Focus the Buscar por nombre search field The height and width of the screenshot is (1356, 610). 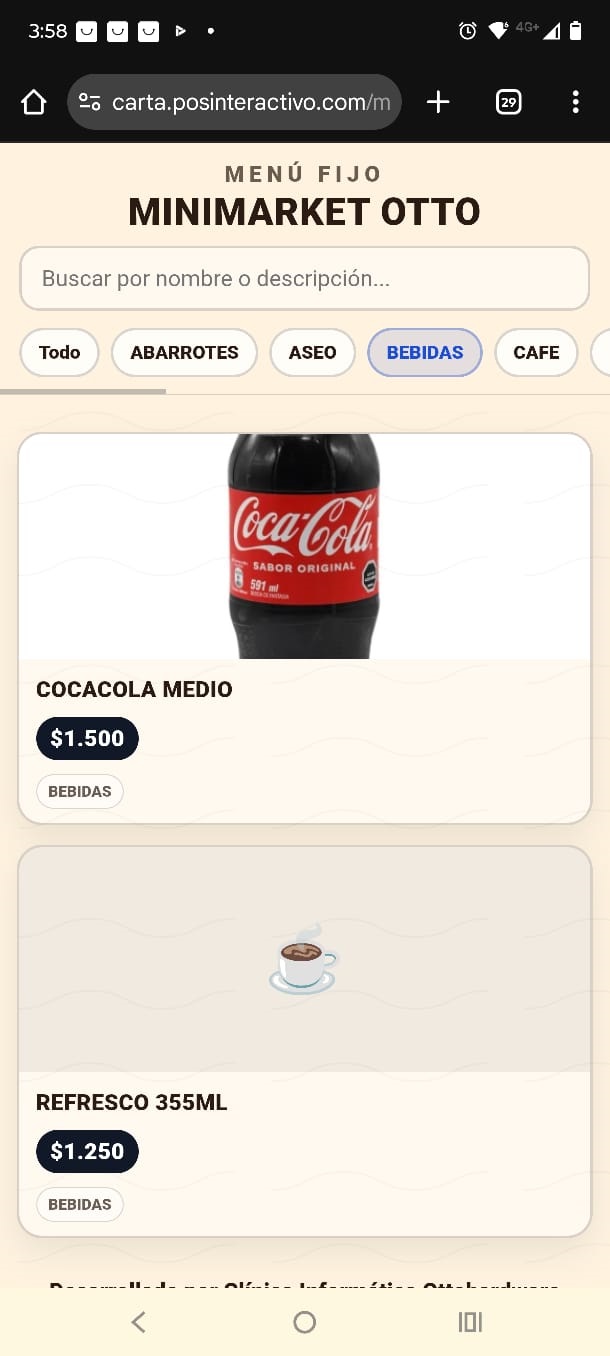[304, 278]
